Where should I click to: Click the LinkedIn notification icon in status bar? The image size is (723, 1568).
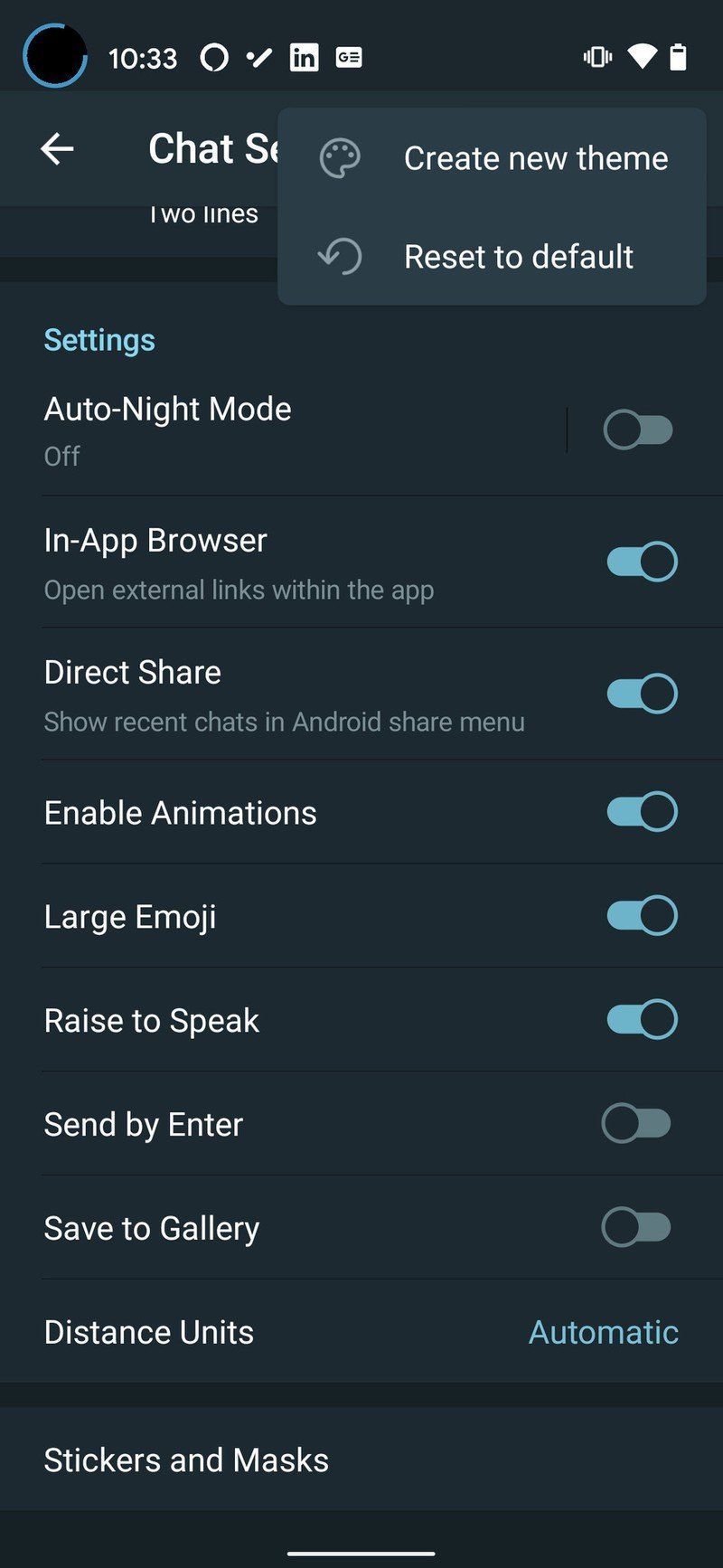coord(305,57)
